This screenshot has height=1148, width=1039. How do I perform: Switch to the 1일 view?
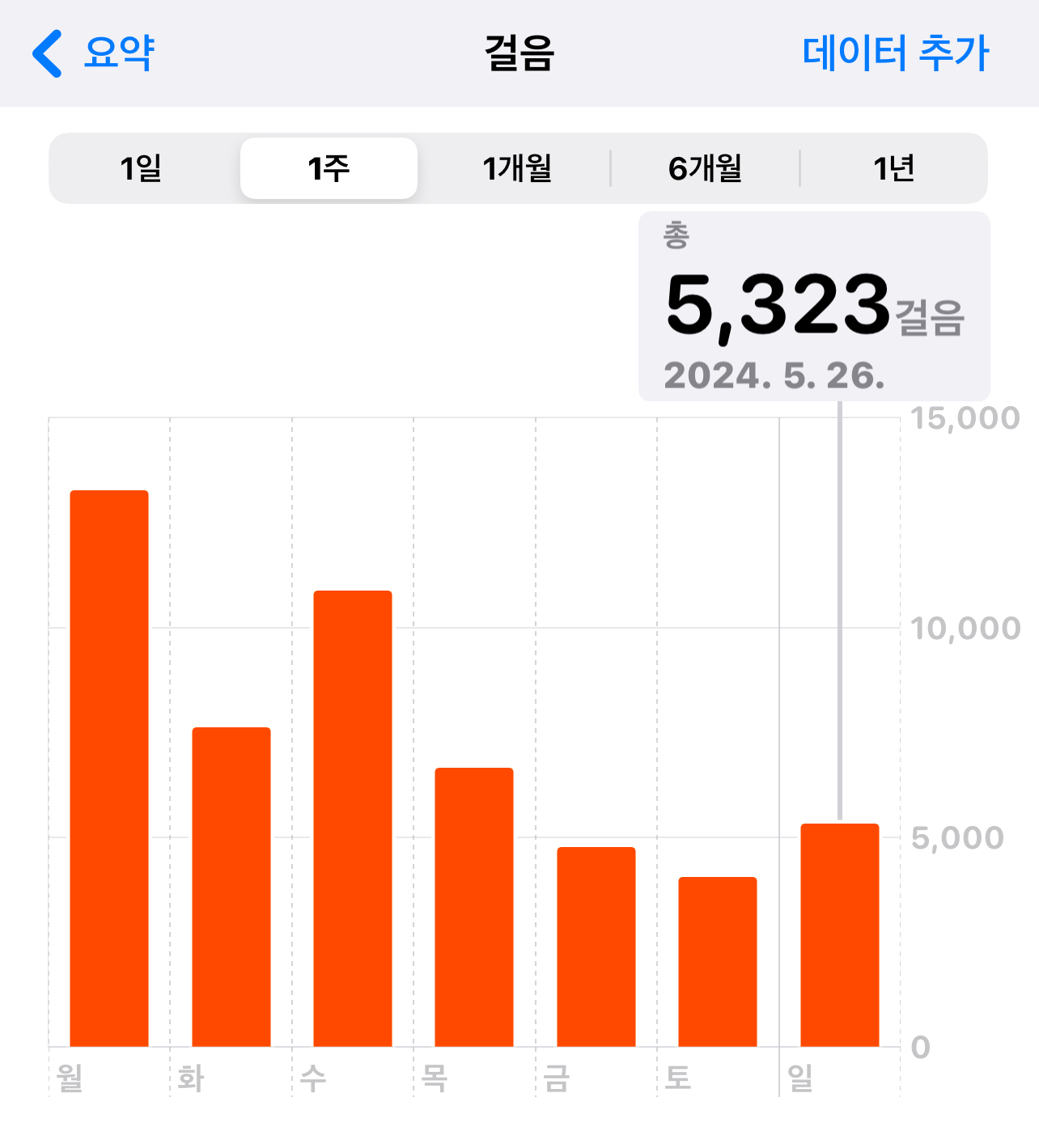click(141, 168)
